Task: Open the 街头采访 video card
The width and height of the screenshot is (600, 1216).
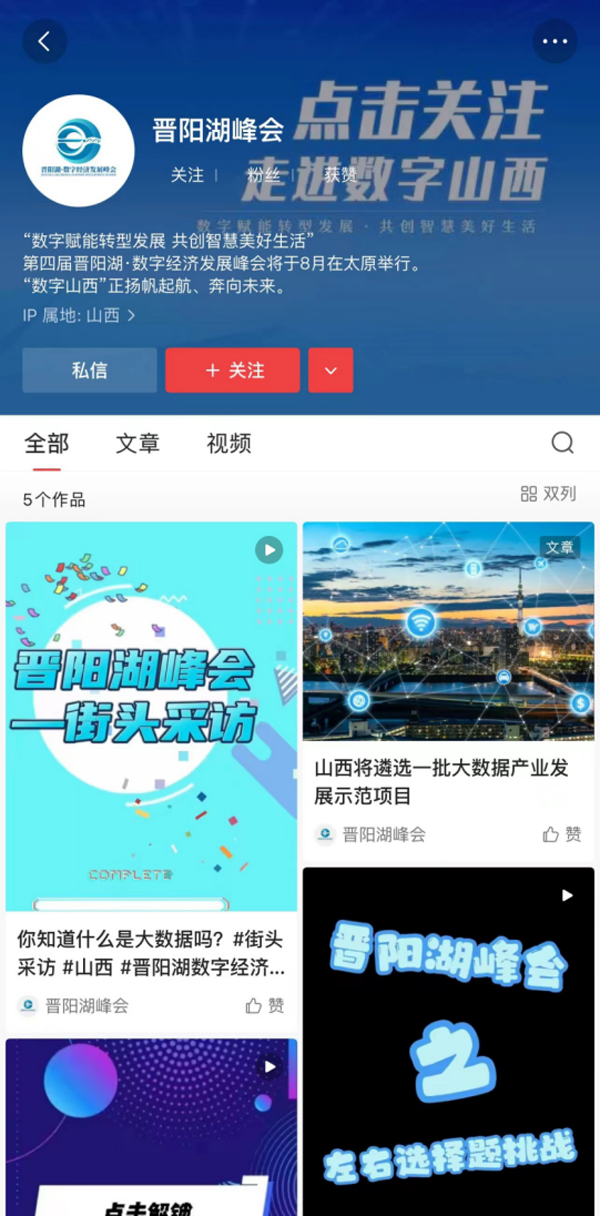Action: point(151,715)
